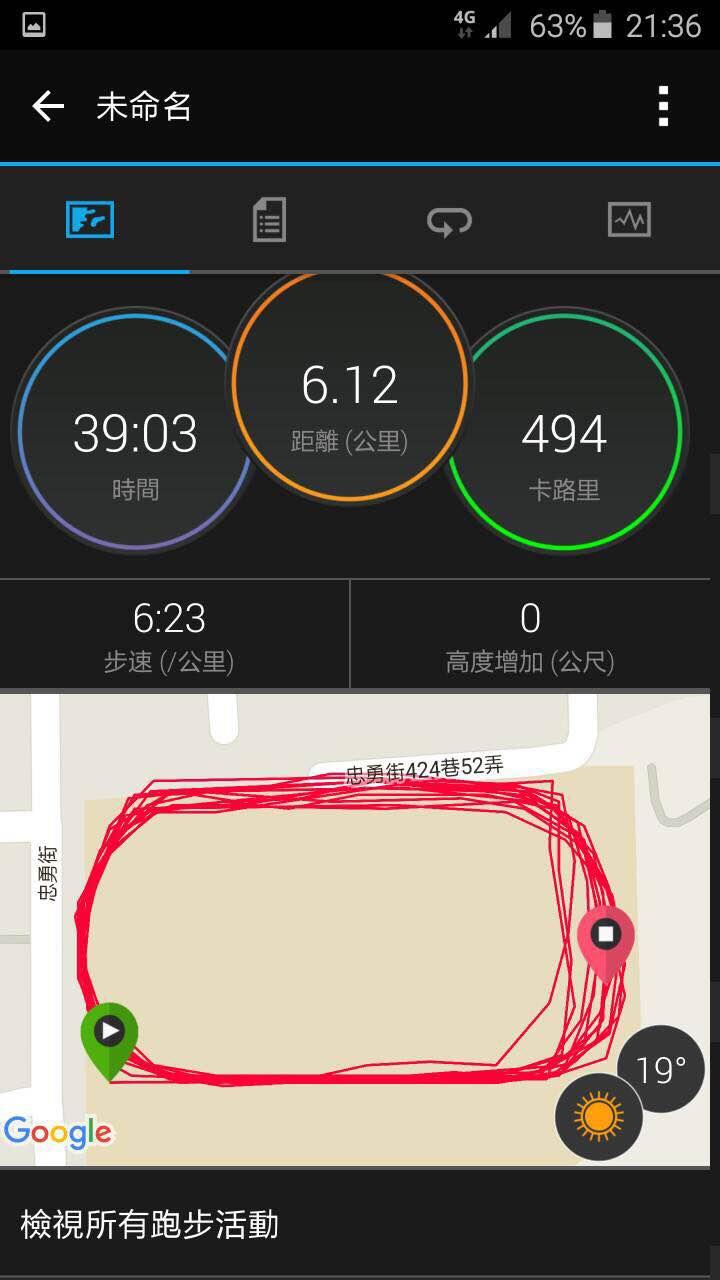Image resolution: width=720 pixels, height=1280 pixels.
Task: Go back using the arrow
Action: [47, 106]
